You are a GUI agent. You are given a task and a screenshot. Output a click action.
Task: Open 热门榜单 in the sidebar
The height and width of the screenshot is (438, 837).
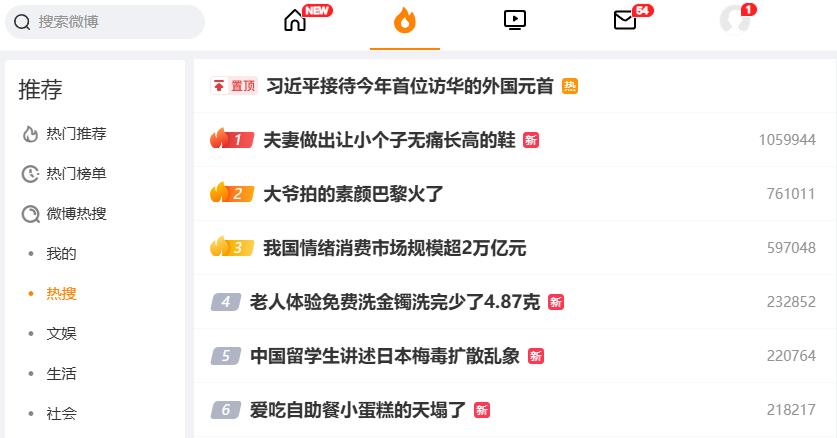[76, 174]
